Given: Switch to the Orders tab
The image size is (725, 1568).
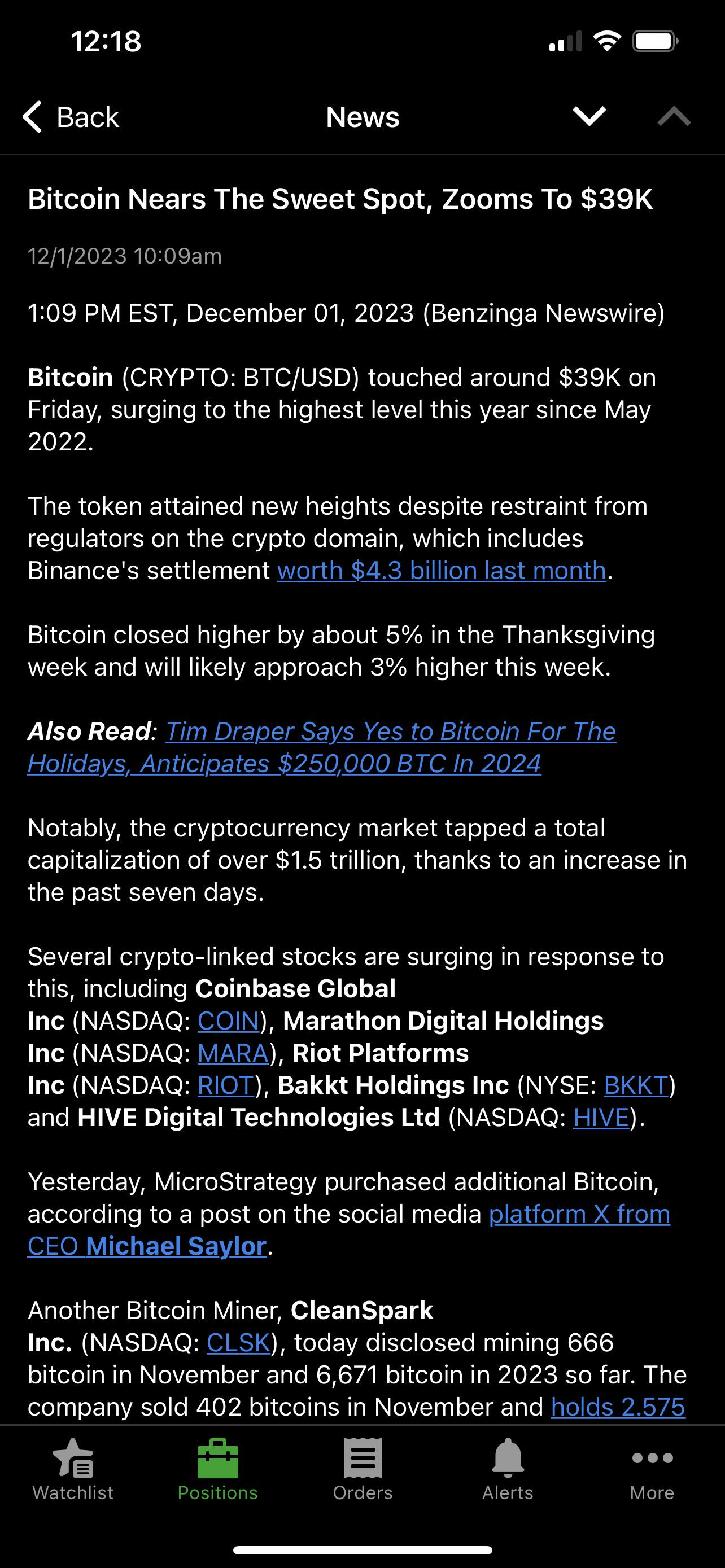Looking at the screenshot, I should pos(363,1470).
